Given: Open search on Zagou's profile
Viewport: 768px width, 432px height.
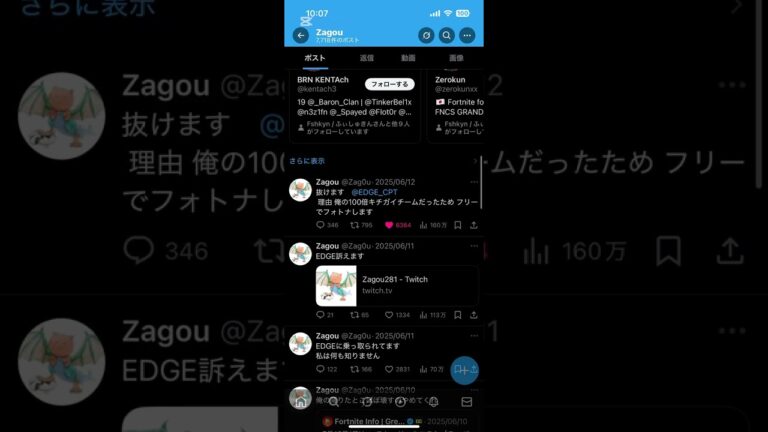Looking at the screenshot, I should (x=447, y=35).
